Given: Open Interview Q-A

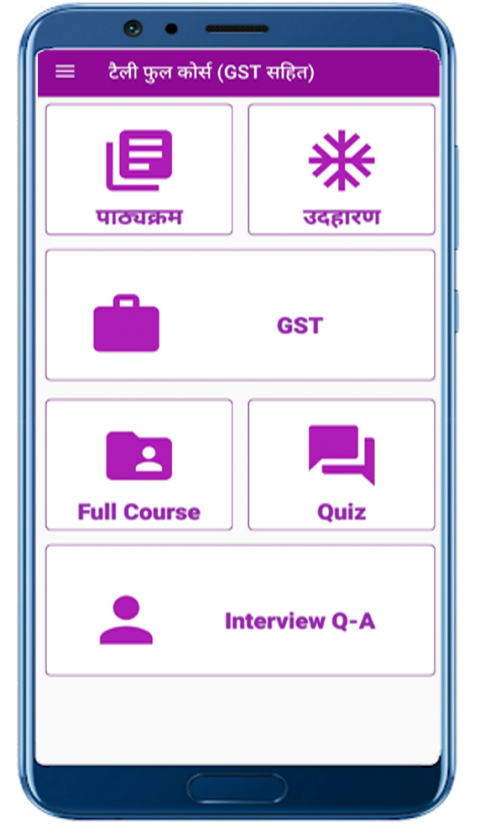Looking at the screenshot, I should (240, 611).
